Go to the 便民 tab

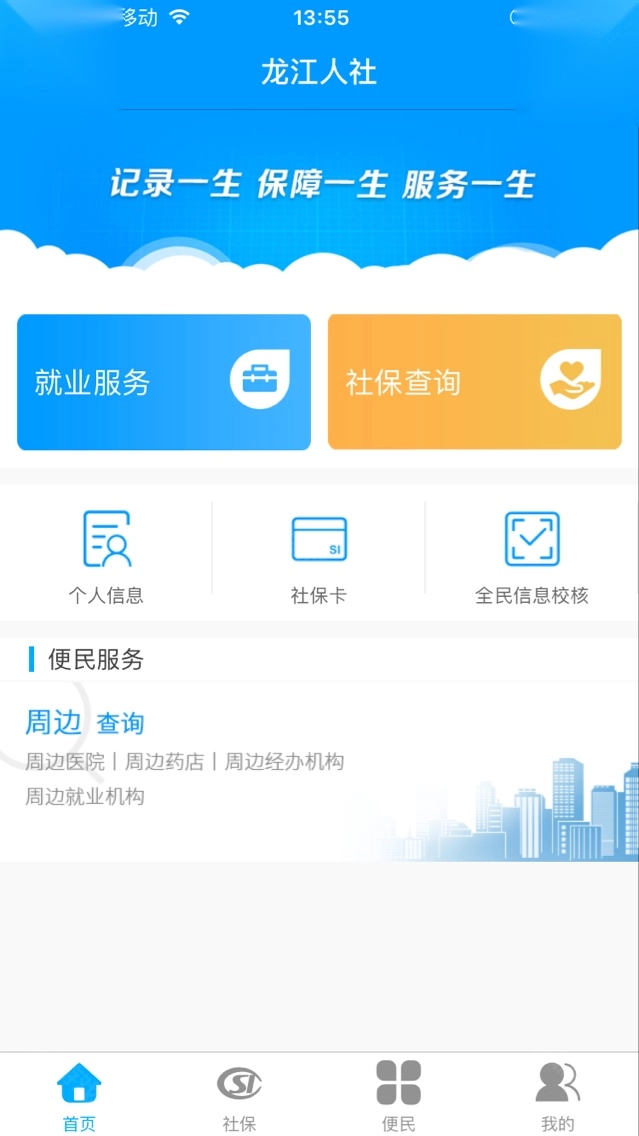398,1095
